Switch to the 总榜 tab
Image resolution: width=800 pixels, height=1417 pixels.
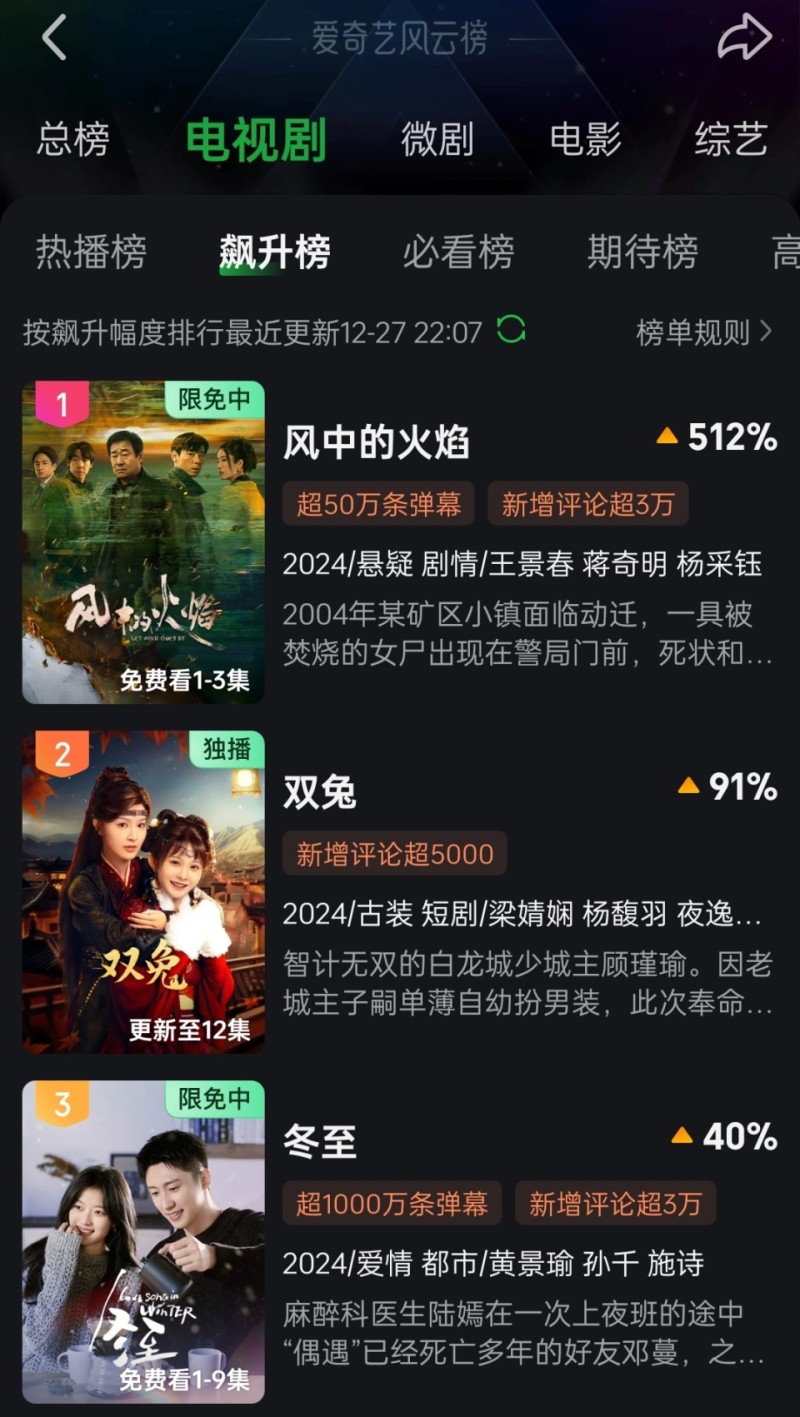tap(73, 139)
